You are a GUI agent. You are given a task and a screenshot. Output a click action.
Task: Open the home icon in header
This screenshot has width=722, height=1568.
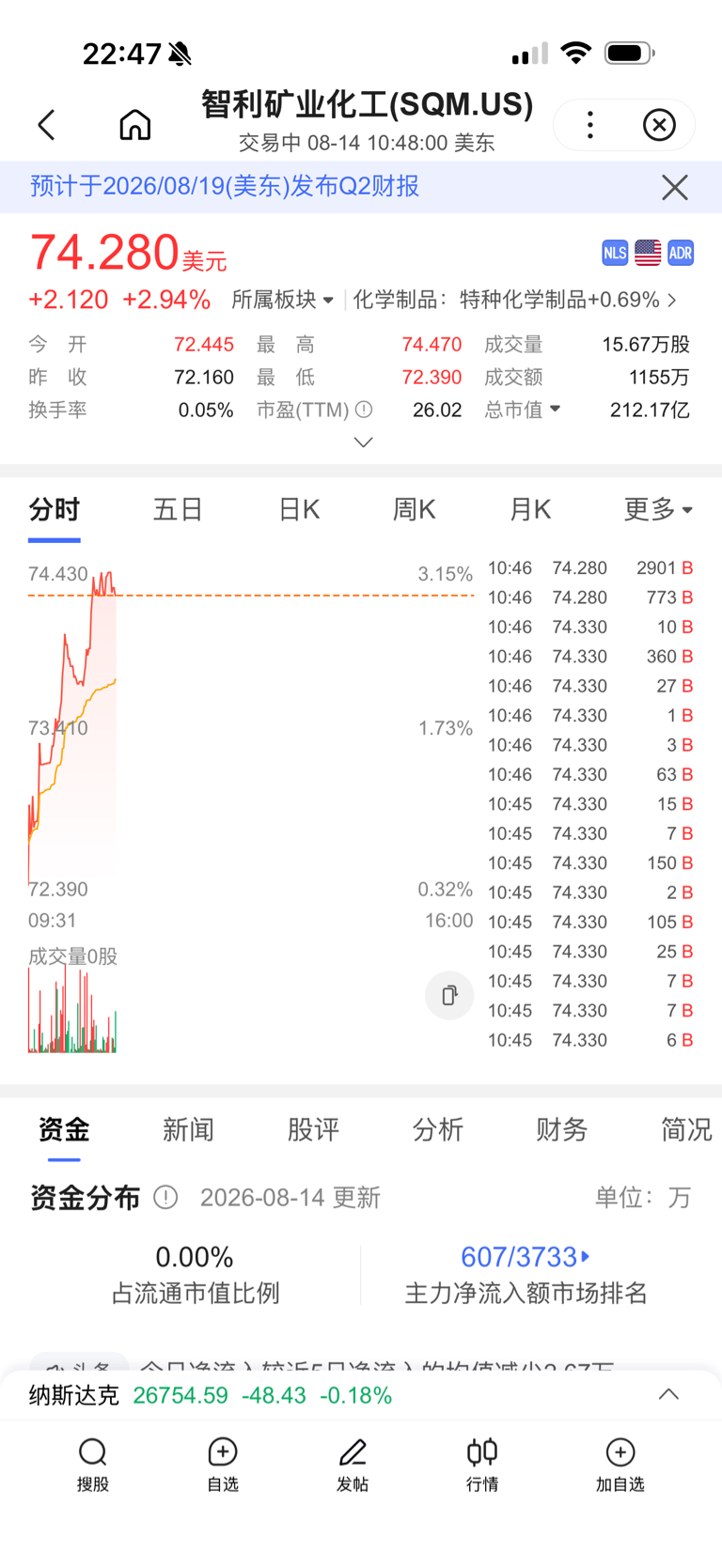click(135, 124)
